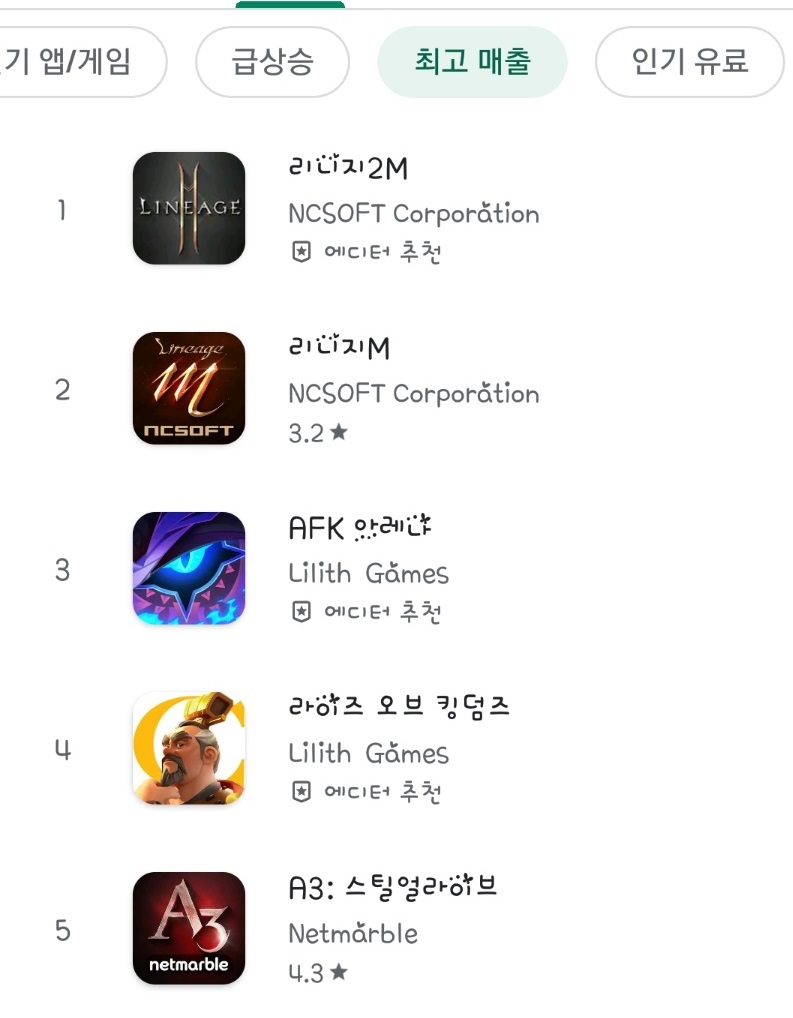Viewport: 793px width, 1018px height.
Task: Select the 최고 매출 filter chip
Action: click(472, 61)
